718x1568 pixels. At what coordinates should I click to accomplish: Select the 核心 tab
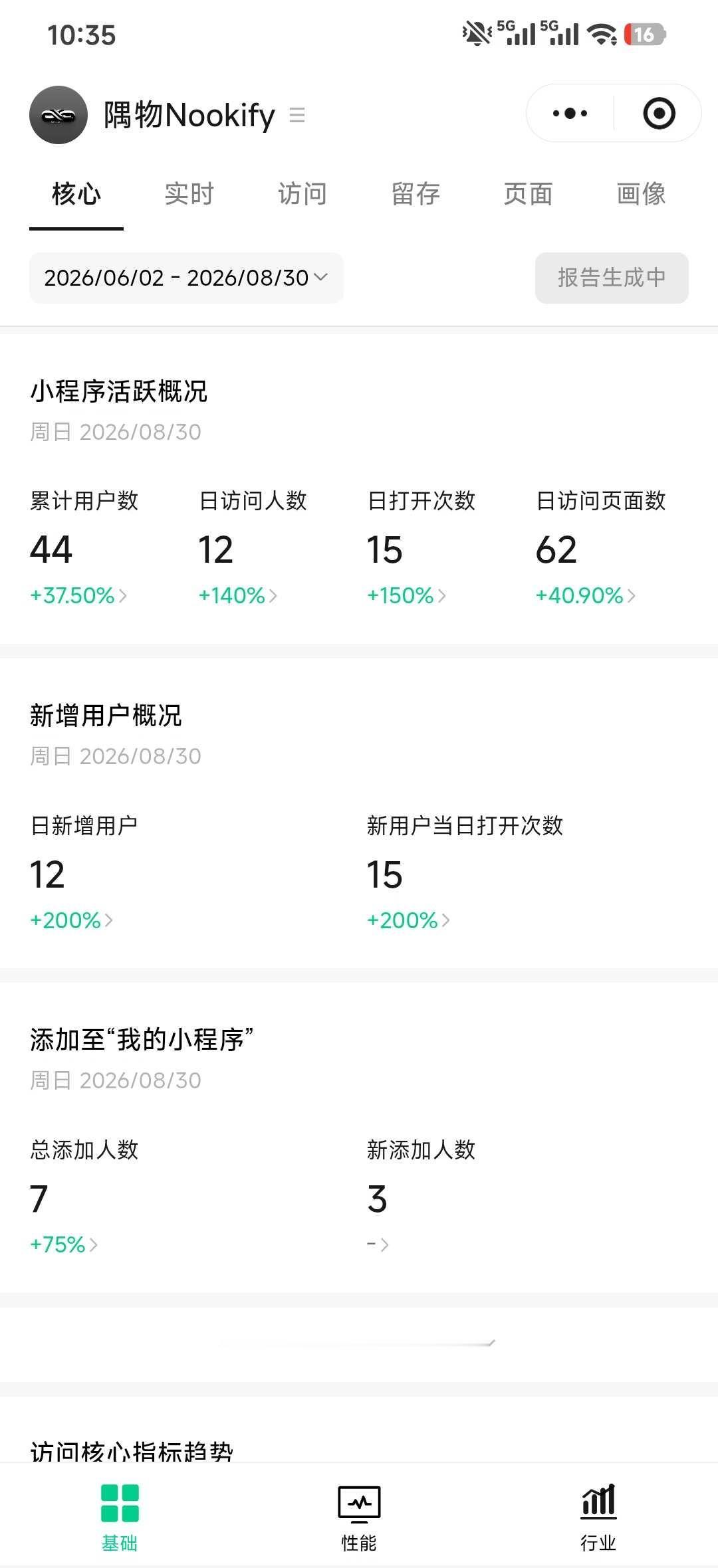pyautogui.click(x=76, y=194)
